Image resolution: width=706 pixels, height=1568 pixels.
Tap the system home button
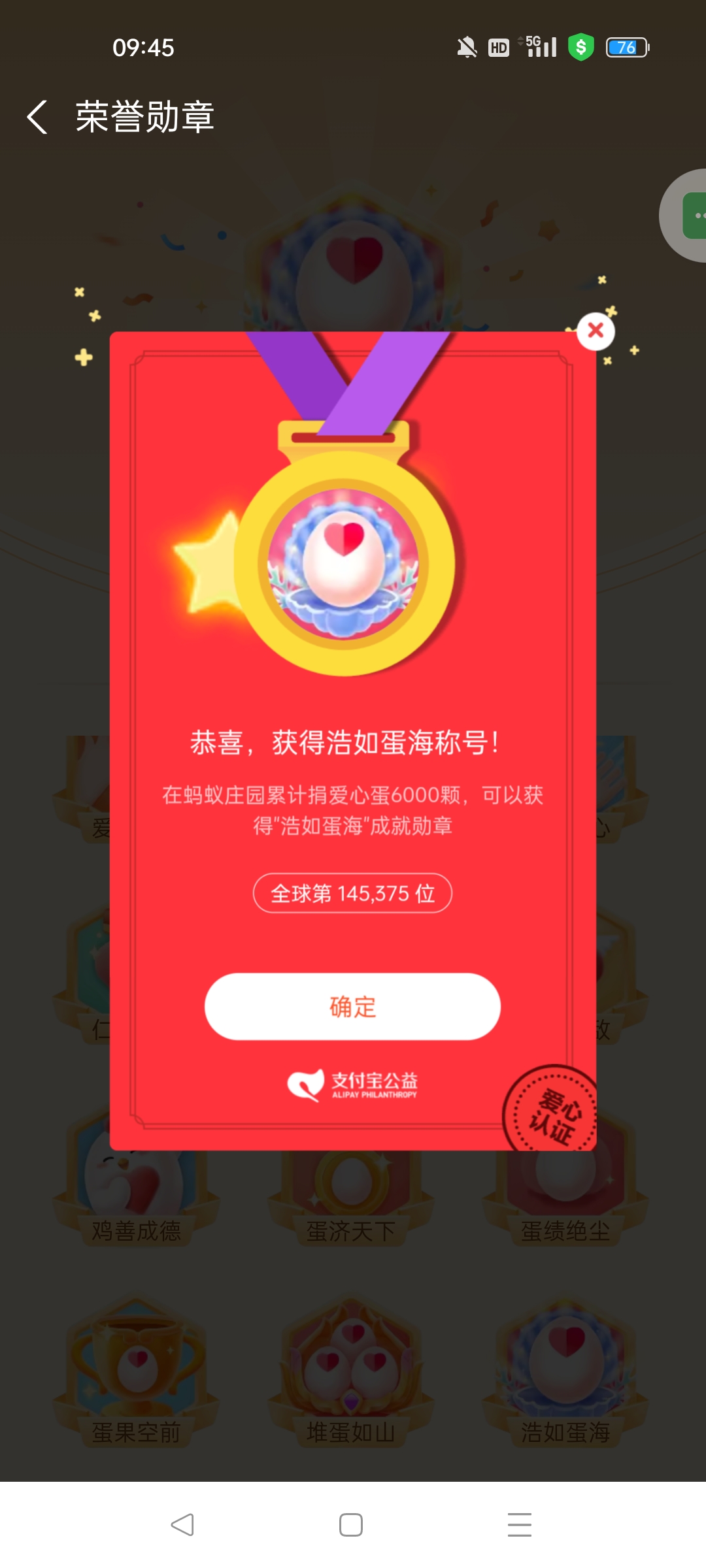[x=351, y=1525]
